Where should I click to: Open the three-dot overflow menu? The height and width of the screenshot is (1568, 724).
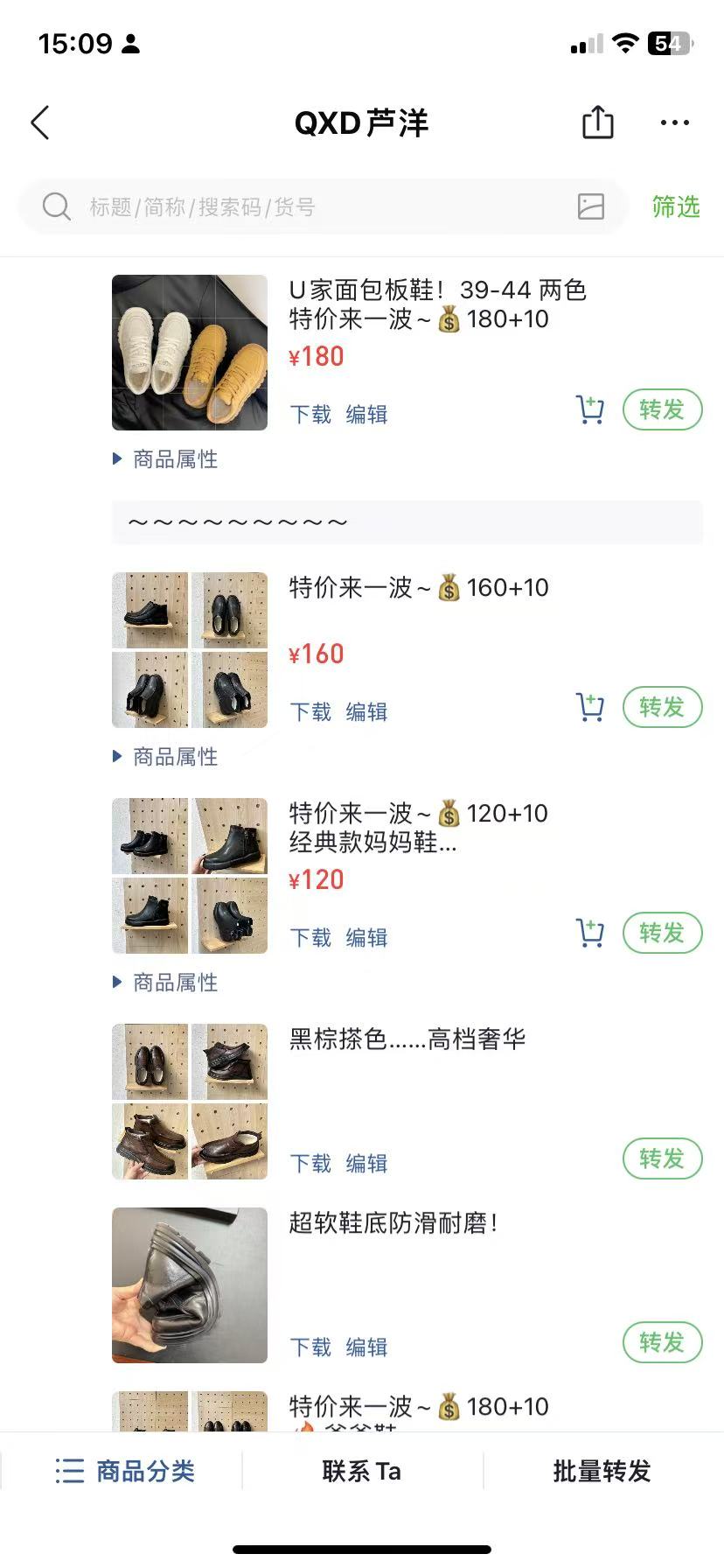[674, 123]
